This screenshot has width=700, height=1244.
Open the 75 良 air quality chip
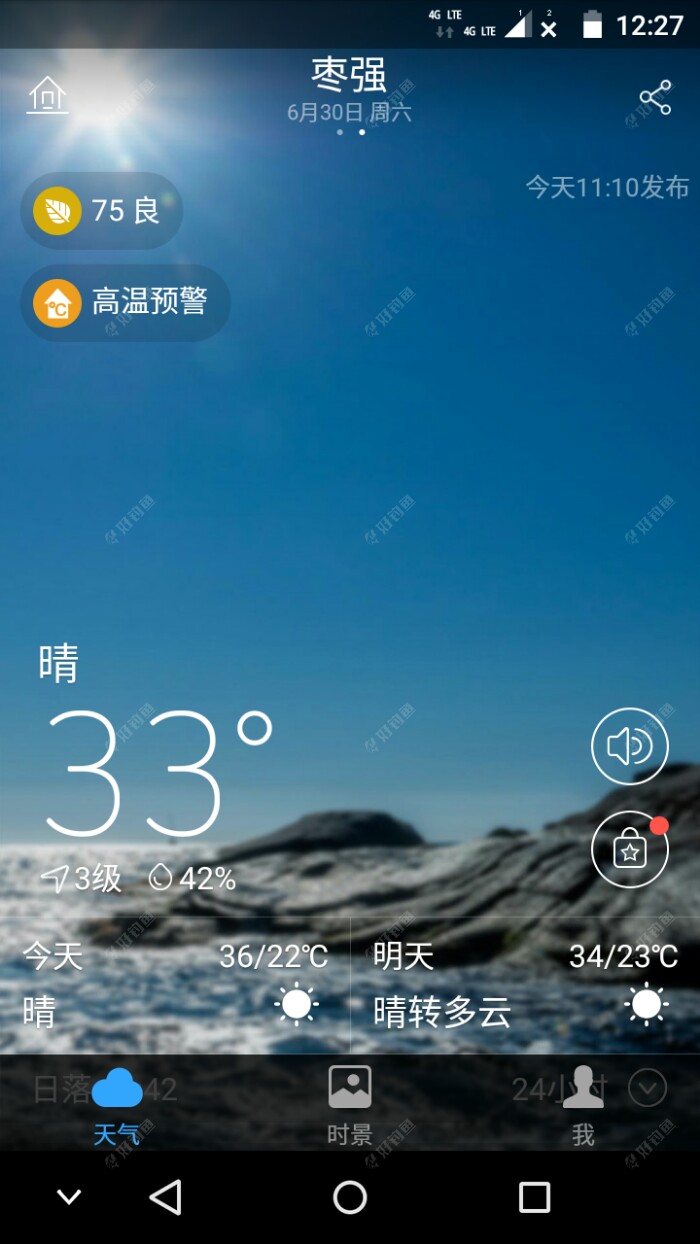click(x=101, y=211)
